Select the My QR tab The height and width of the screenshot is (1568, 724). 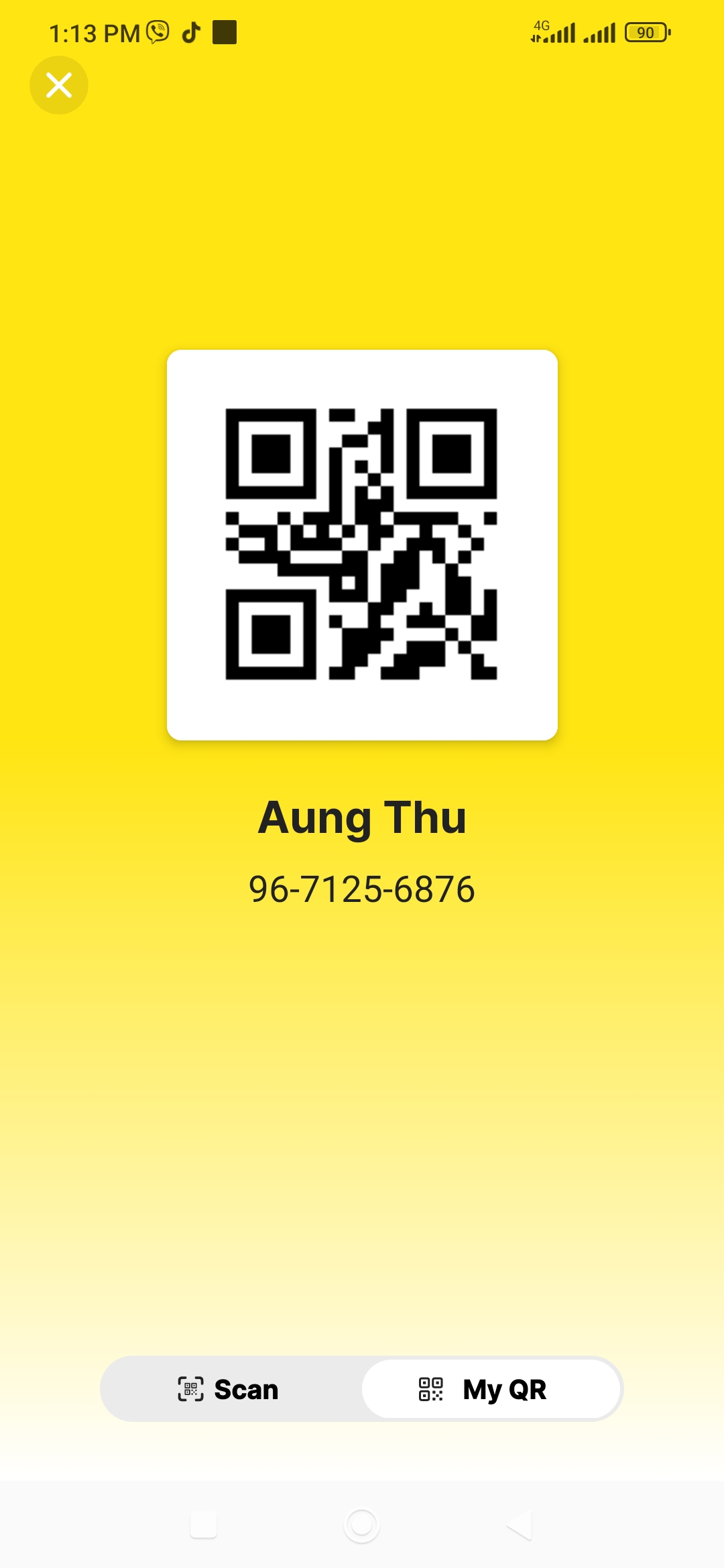[491, 1390]
